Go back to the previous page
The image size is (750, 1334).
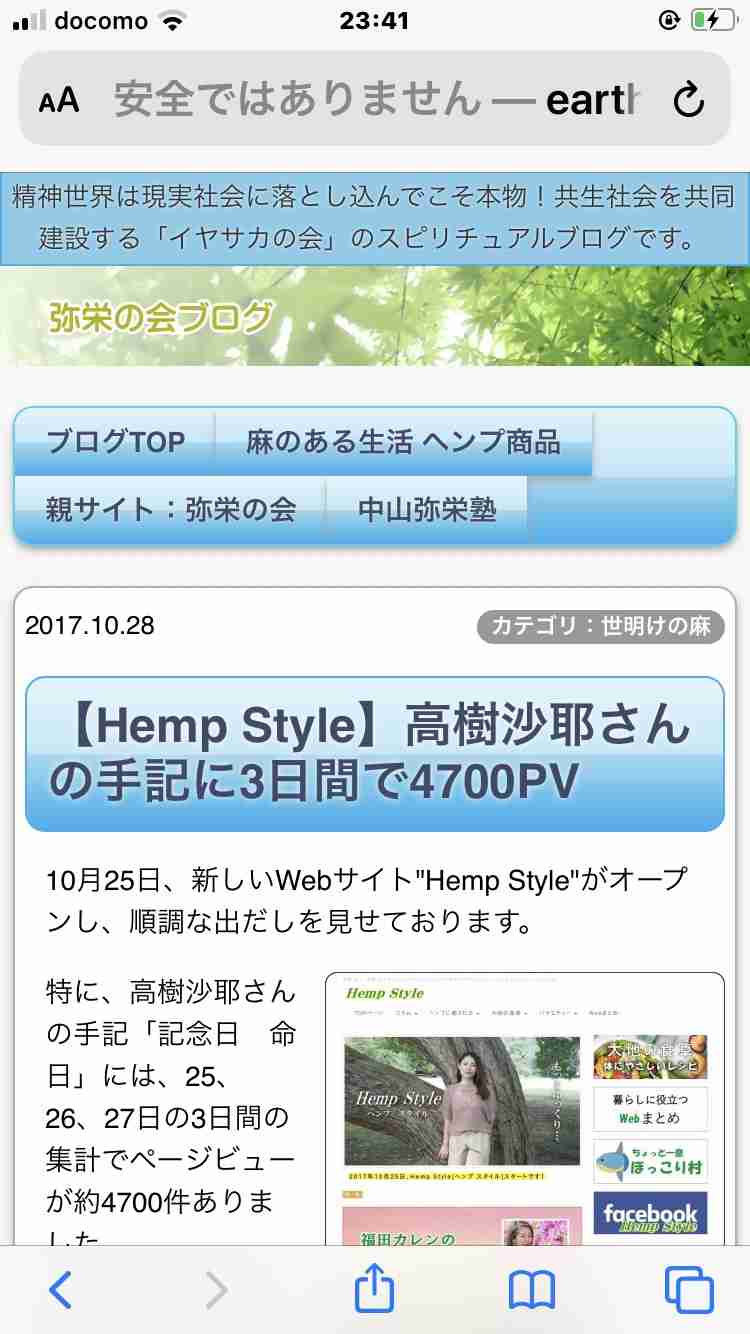tap(60, 1290)
